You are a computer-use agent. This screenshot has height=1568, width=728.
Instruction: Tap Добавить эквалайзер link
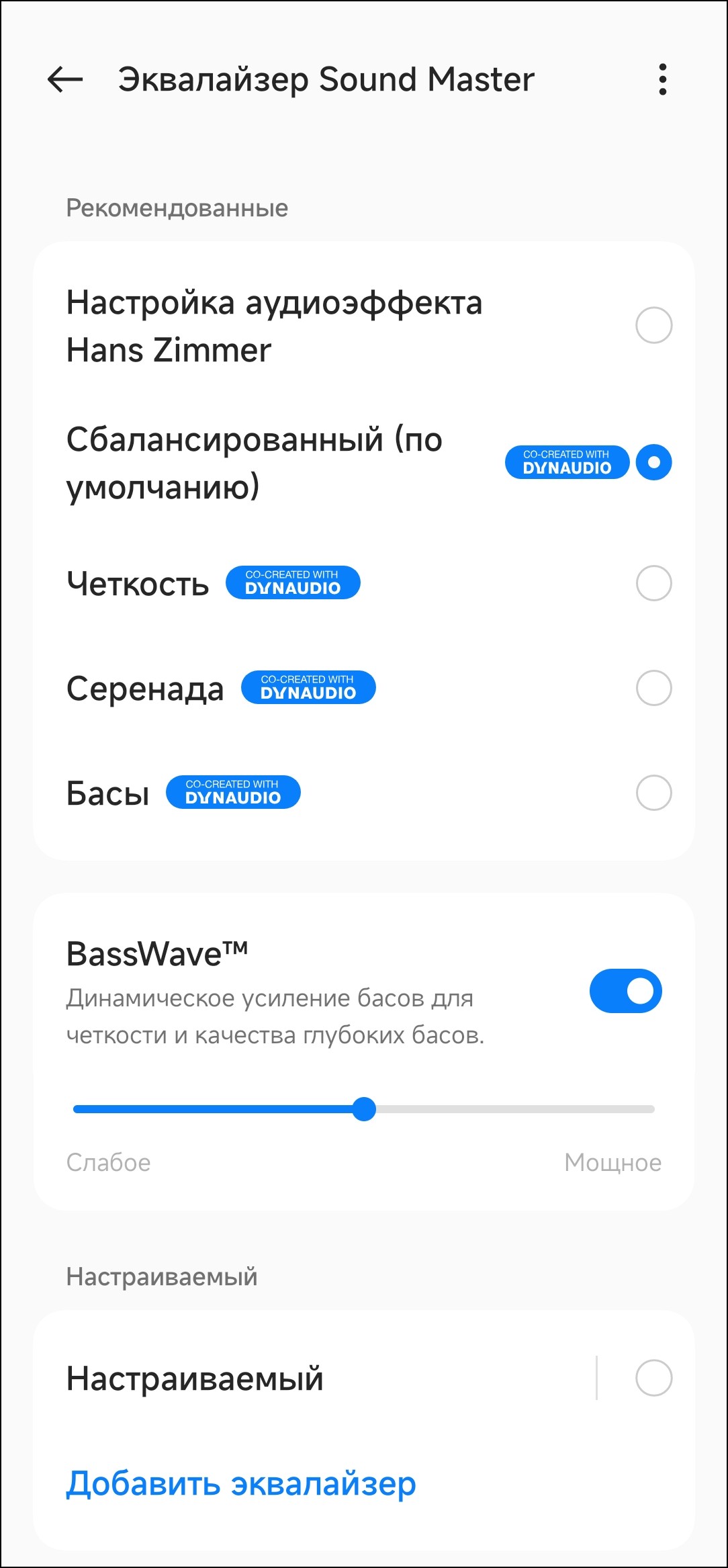tap(241, 1483)
